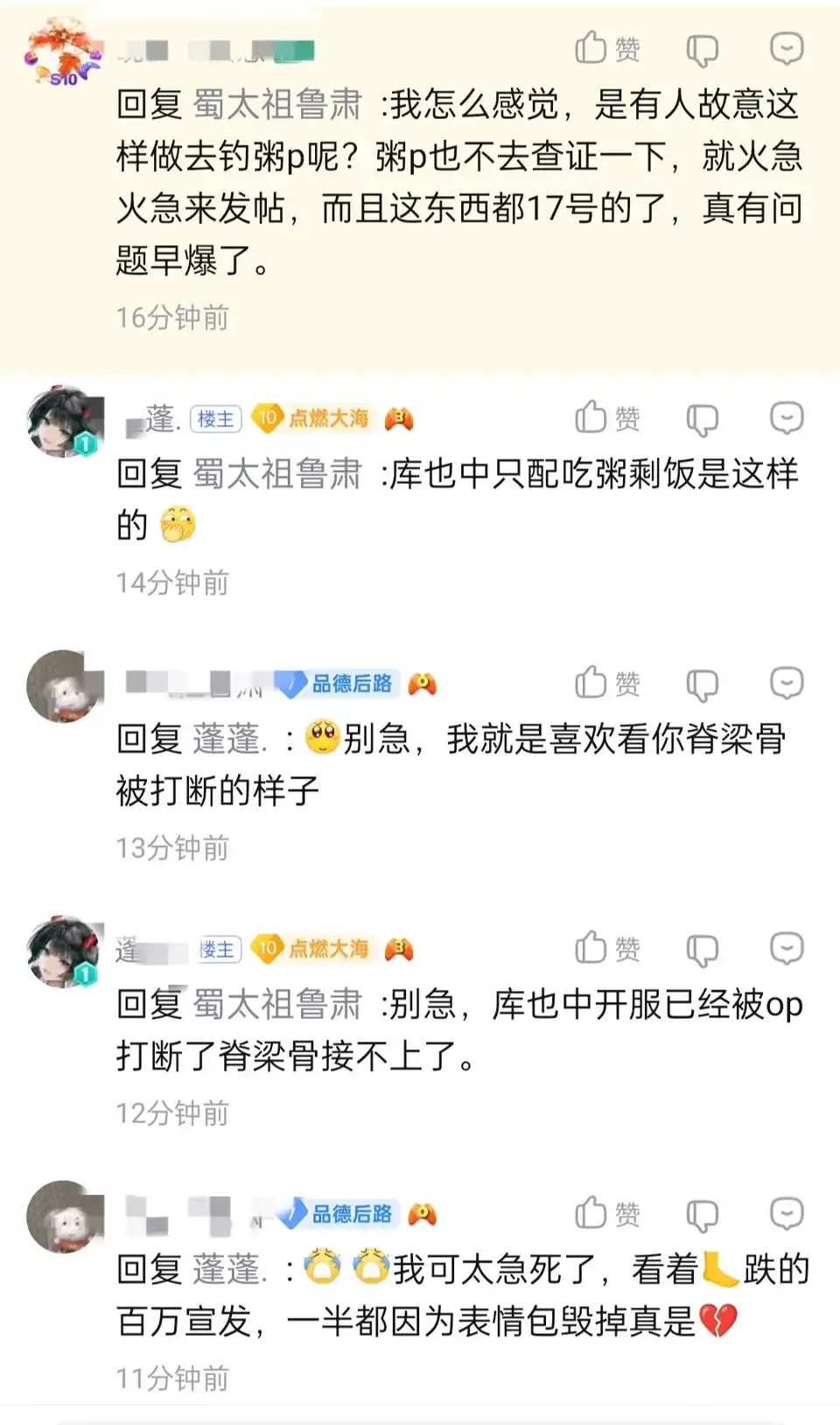Dislike the 16分钟前 comment
Viewport: 840px width, 1425px height.
click(701, 50)
